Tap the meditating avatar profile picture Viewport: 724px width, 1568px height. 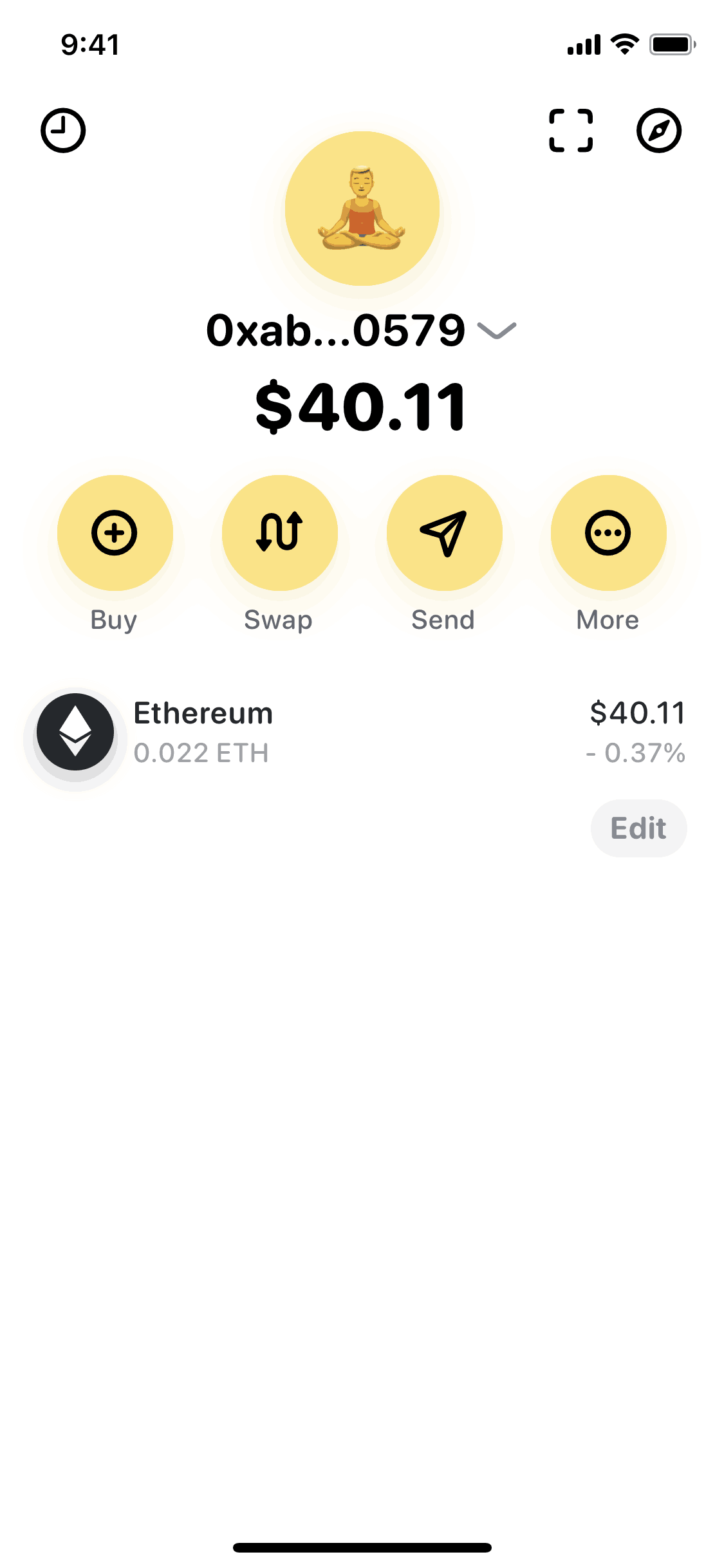(x=362, y=209)
